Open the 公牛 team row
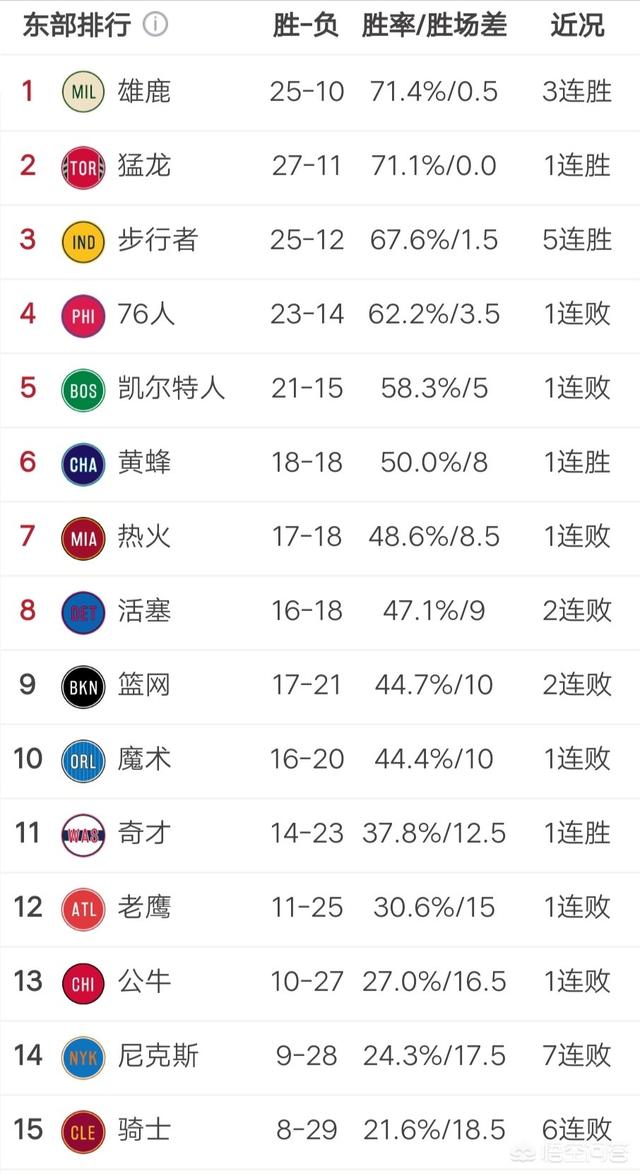The height and width of the screenshot is (1174, 640). tap(144, 981)
